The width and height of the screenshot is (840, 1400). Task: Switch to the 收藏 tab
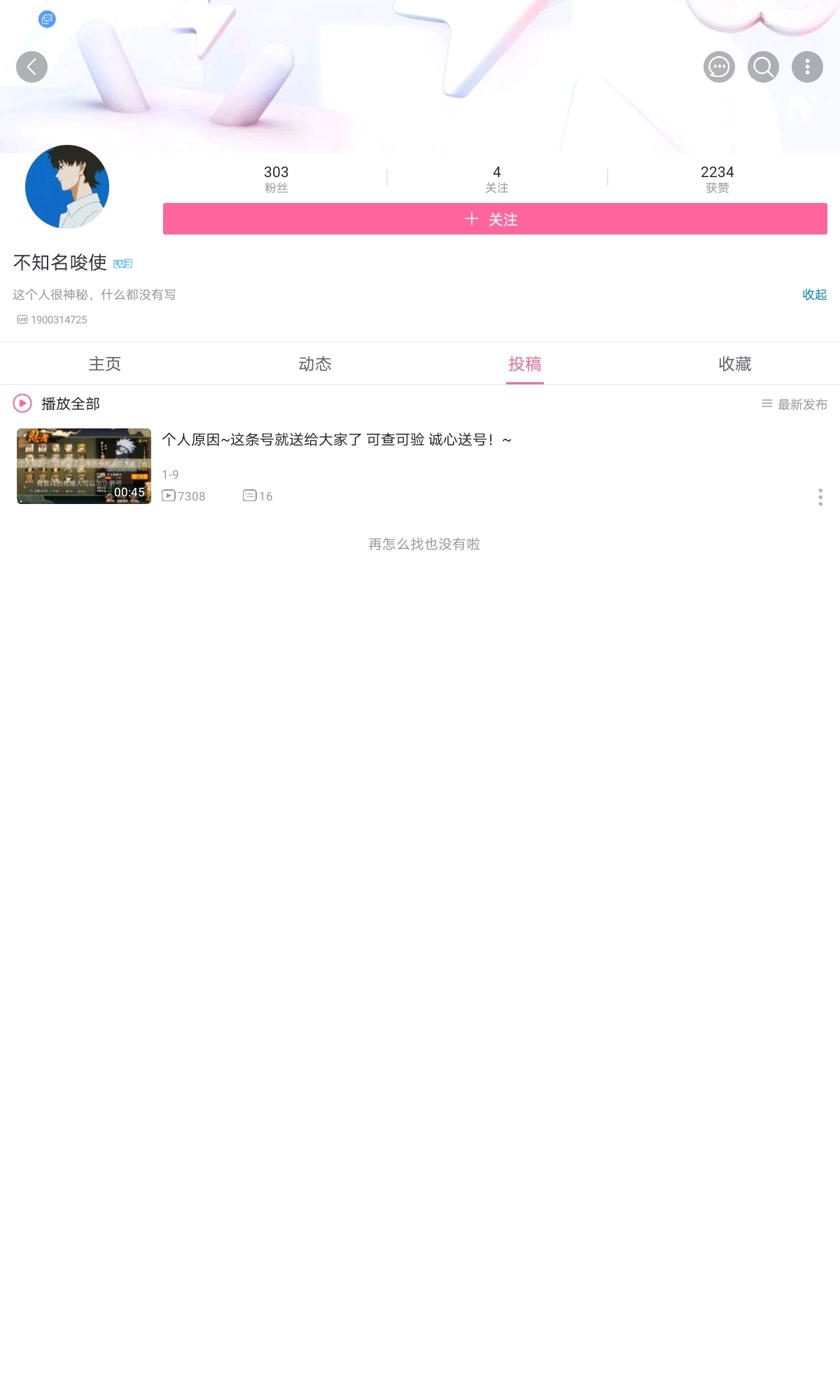tap(735, 364)
